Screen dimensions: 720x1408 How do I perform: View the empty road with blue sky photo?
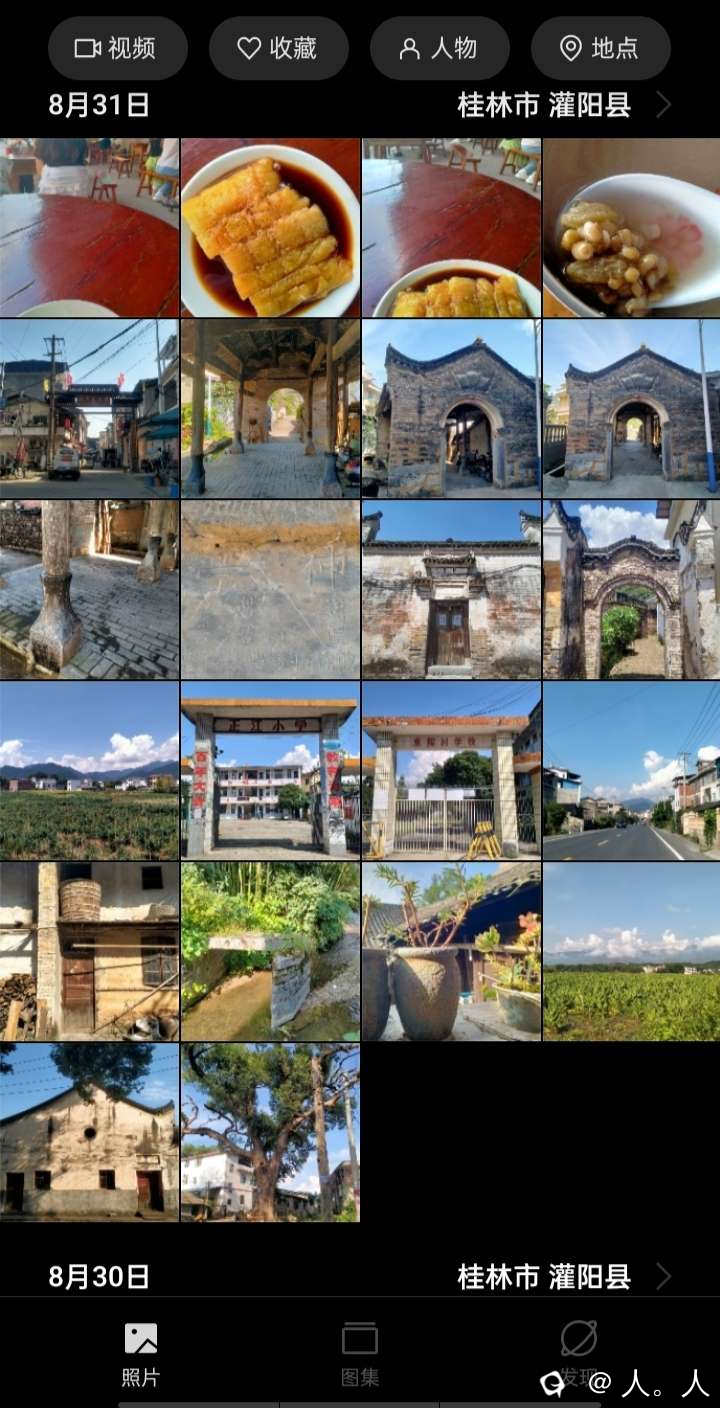[x=631, y=770]
